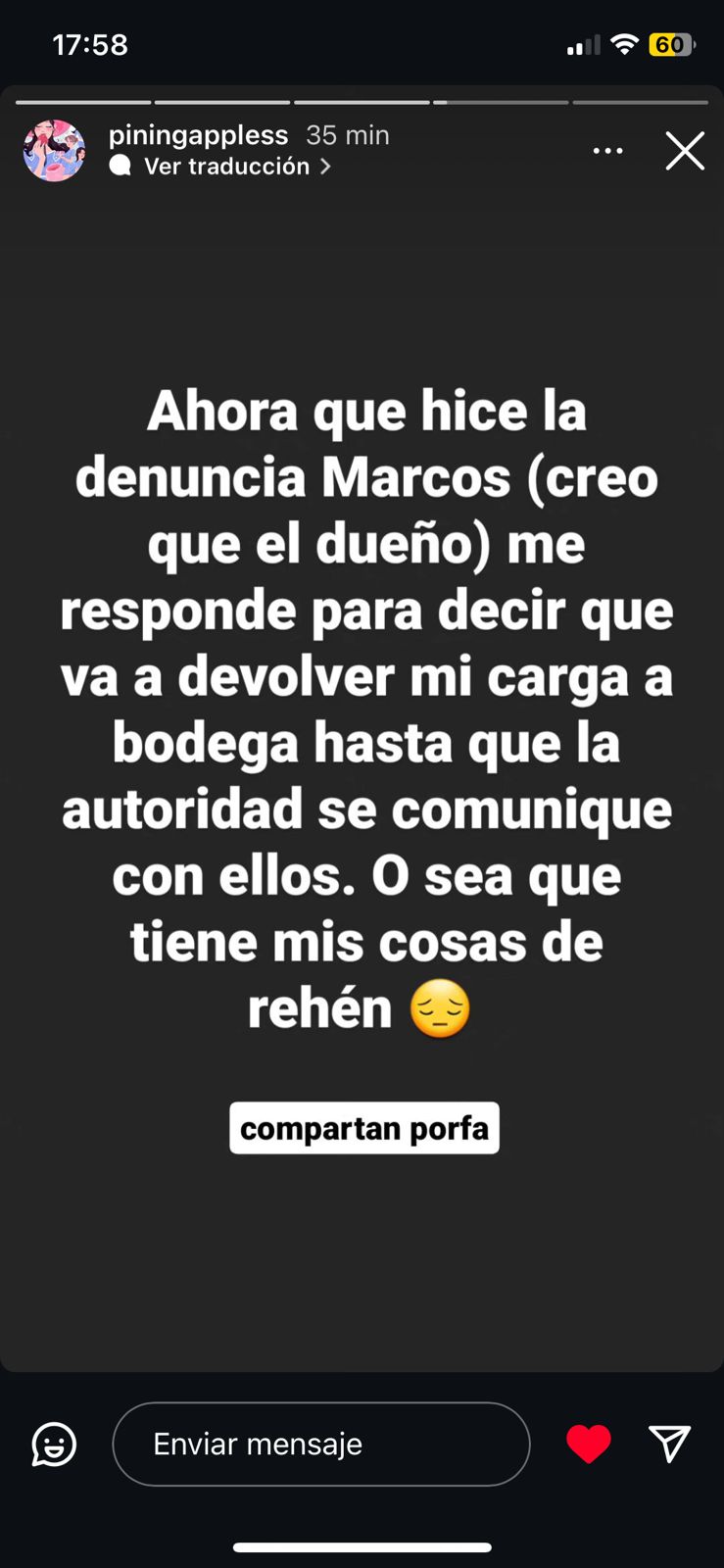This screenshot has width=724, height=1568.
Task: Open the story options three-dot menu
Action: 608,150
